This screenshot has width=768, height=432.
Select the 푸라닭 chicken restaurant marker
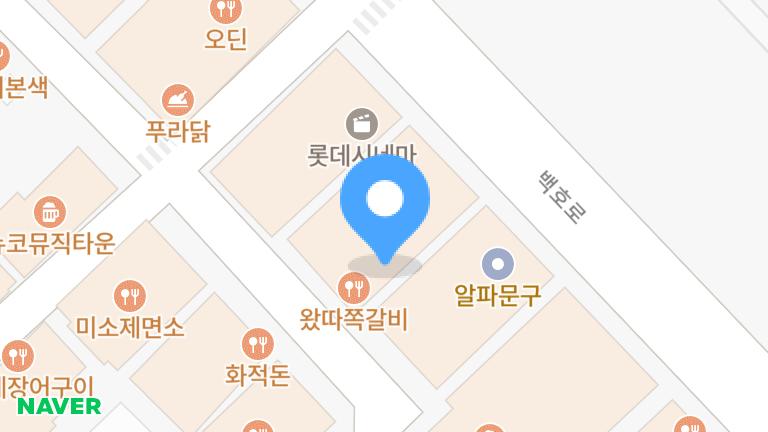click(178, 99)
